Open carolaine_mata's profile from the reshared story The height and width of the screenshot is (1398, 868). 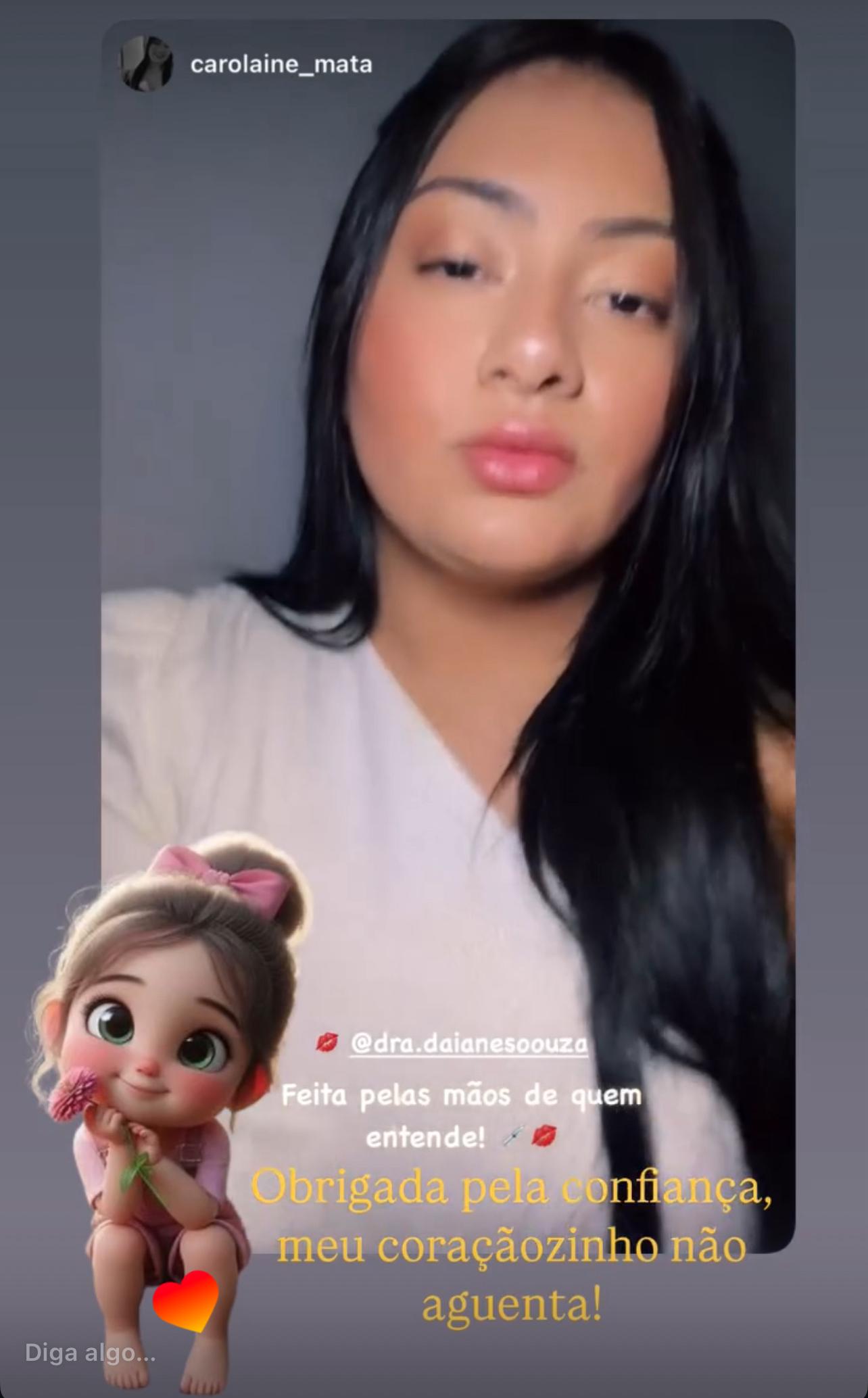pos(281,65)
